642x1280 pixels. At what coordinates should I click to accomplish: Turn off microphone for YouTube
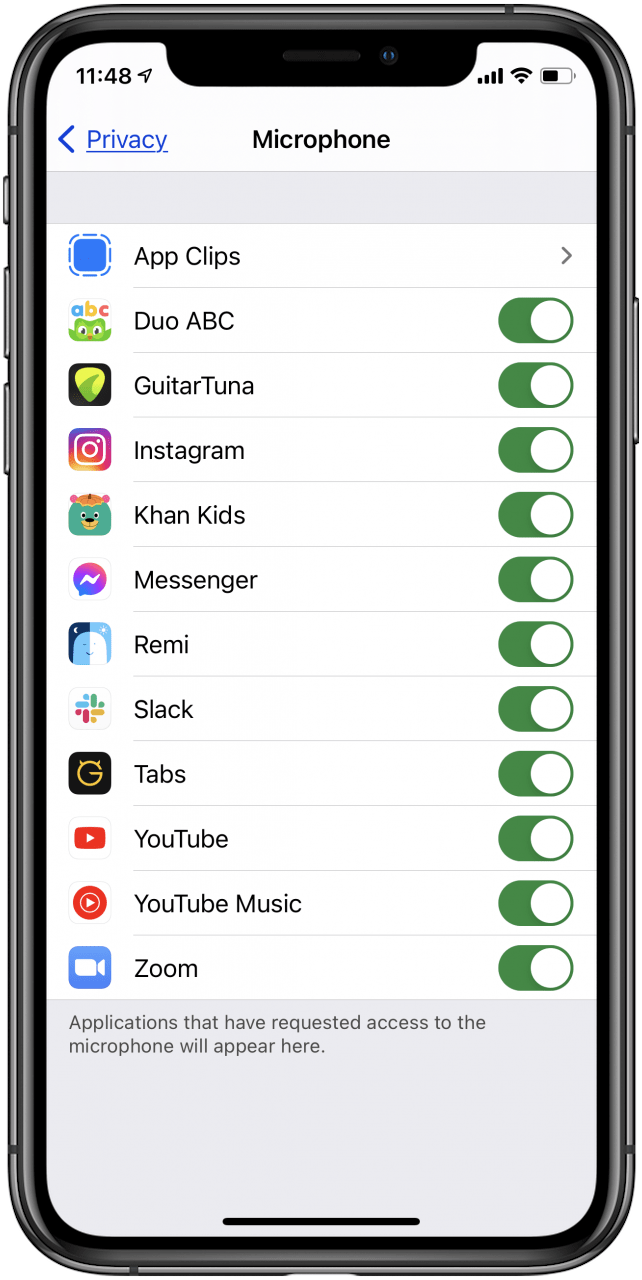[535, 839]
